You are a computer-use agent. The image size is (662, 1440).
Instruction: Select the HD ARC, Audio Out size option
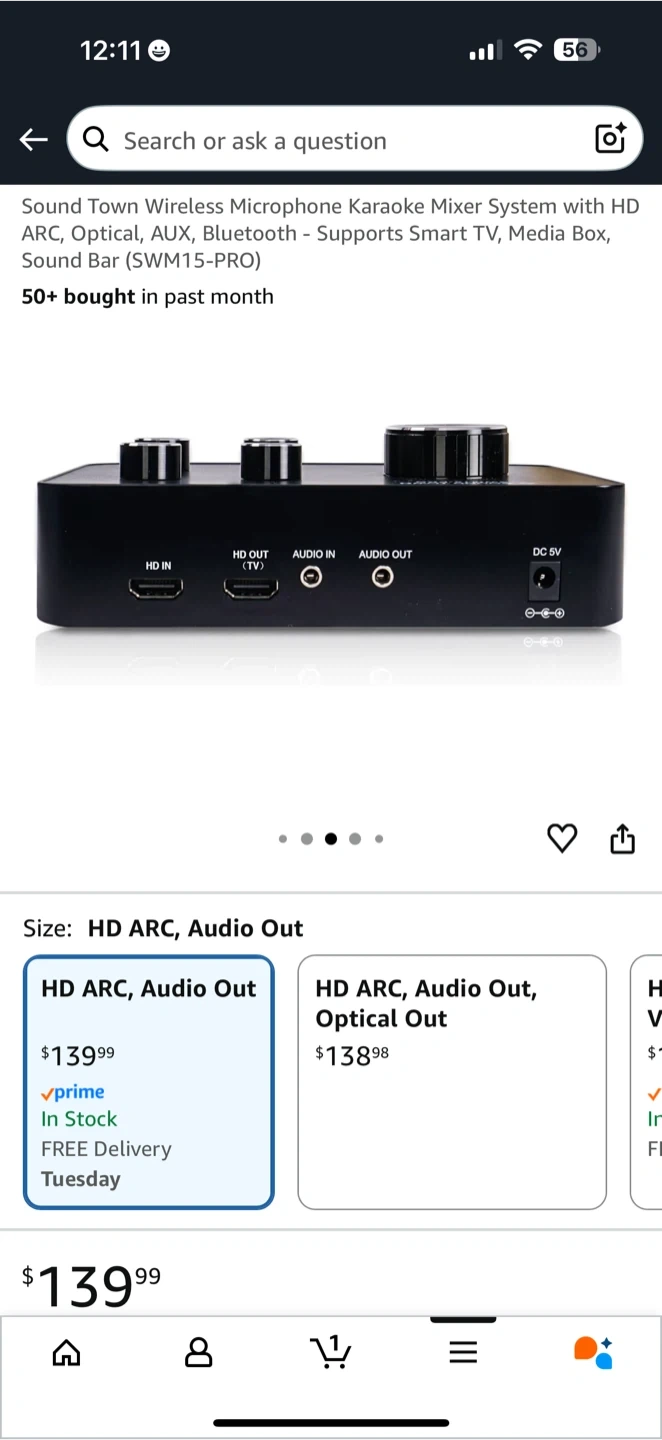tap(148, 1082)
